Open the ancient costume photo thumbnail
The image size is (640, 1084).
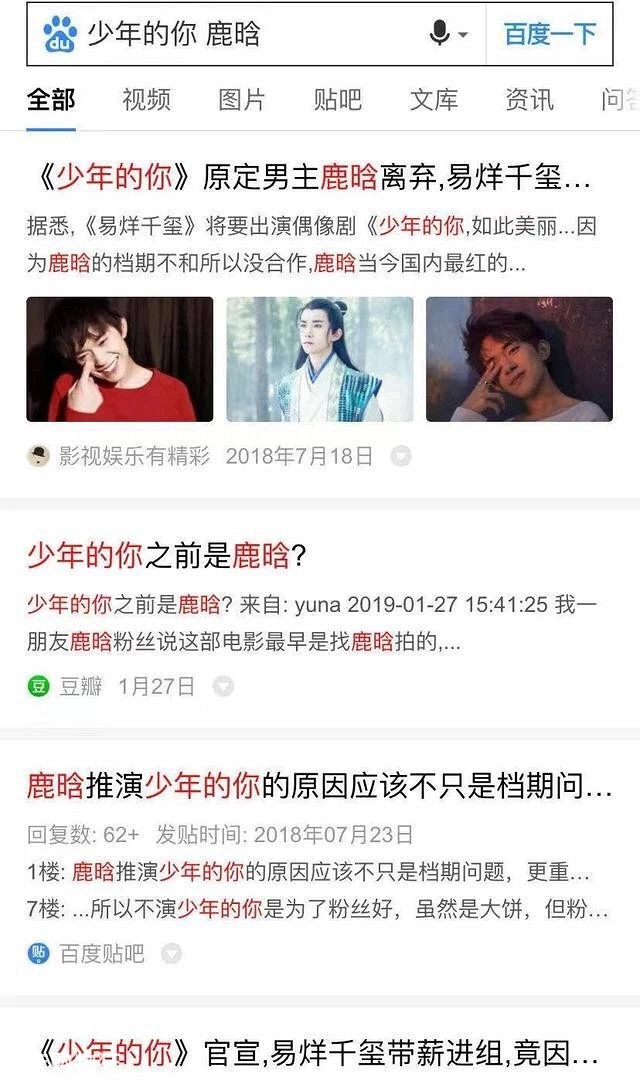point(320,359)
